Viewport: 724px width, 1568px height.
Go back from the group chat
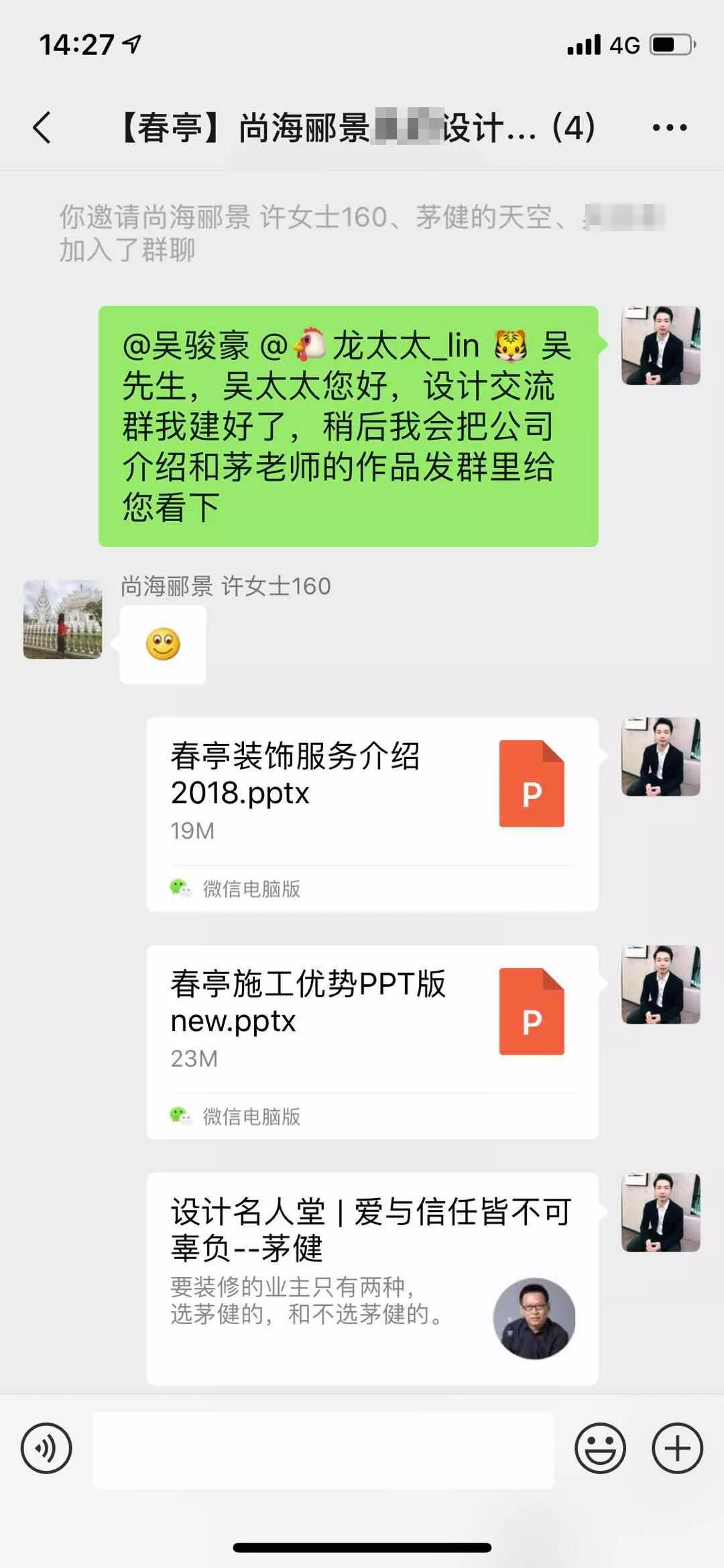click(x=42, y=127)
